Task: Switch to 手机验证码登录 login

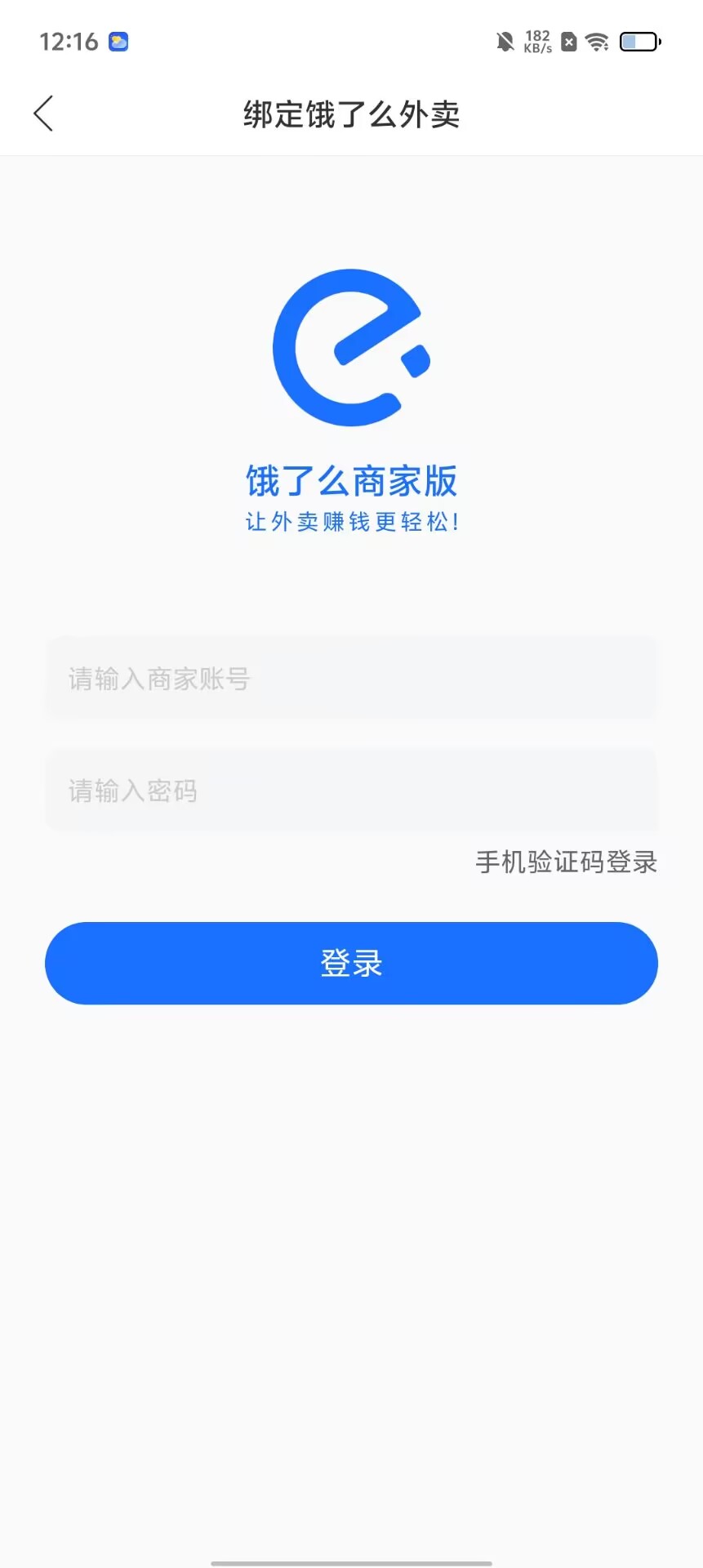Action: [566, 862]
